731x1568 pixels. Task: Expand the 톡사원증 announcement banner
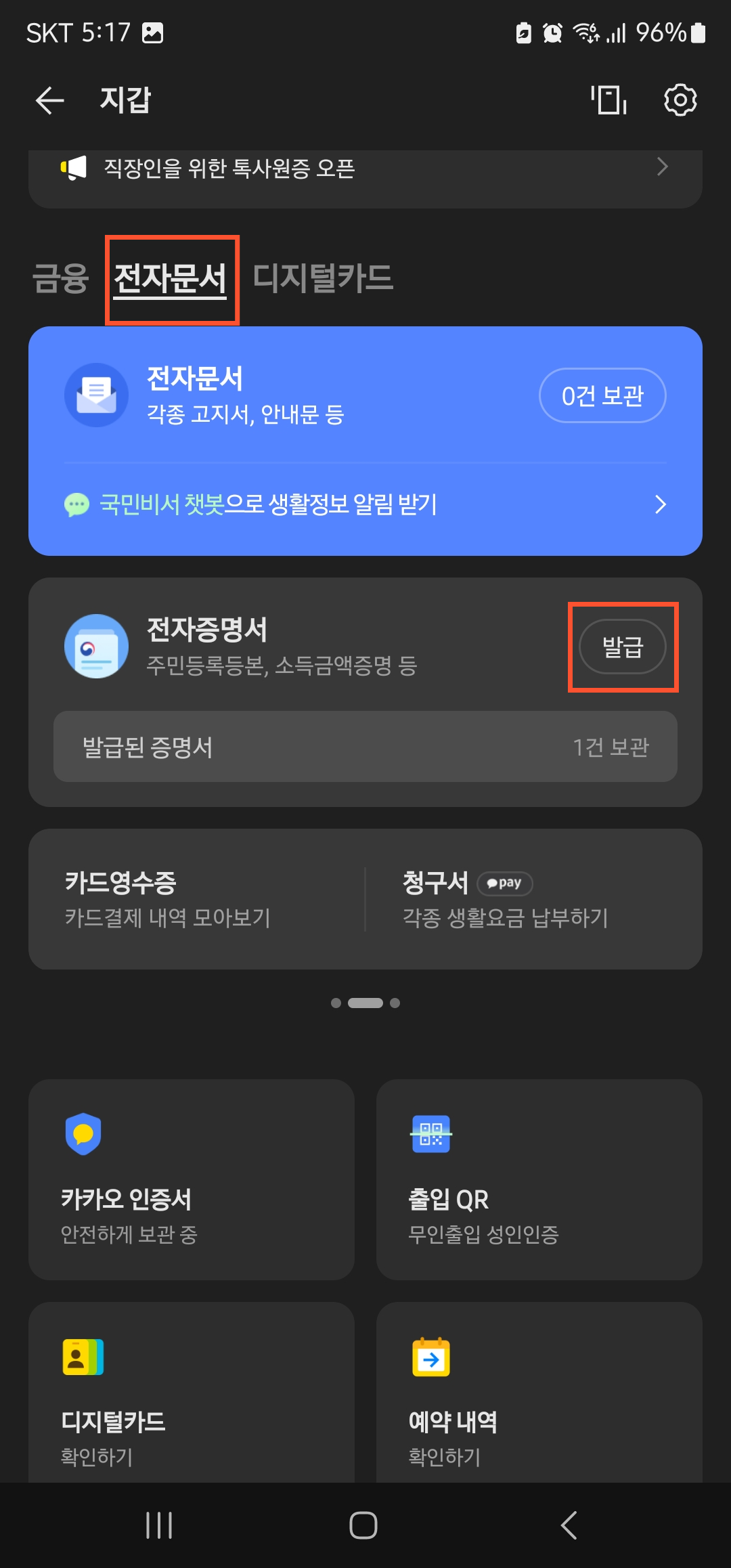[x=365, y=169]
